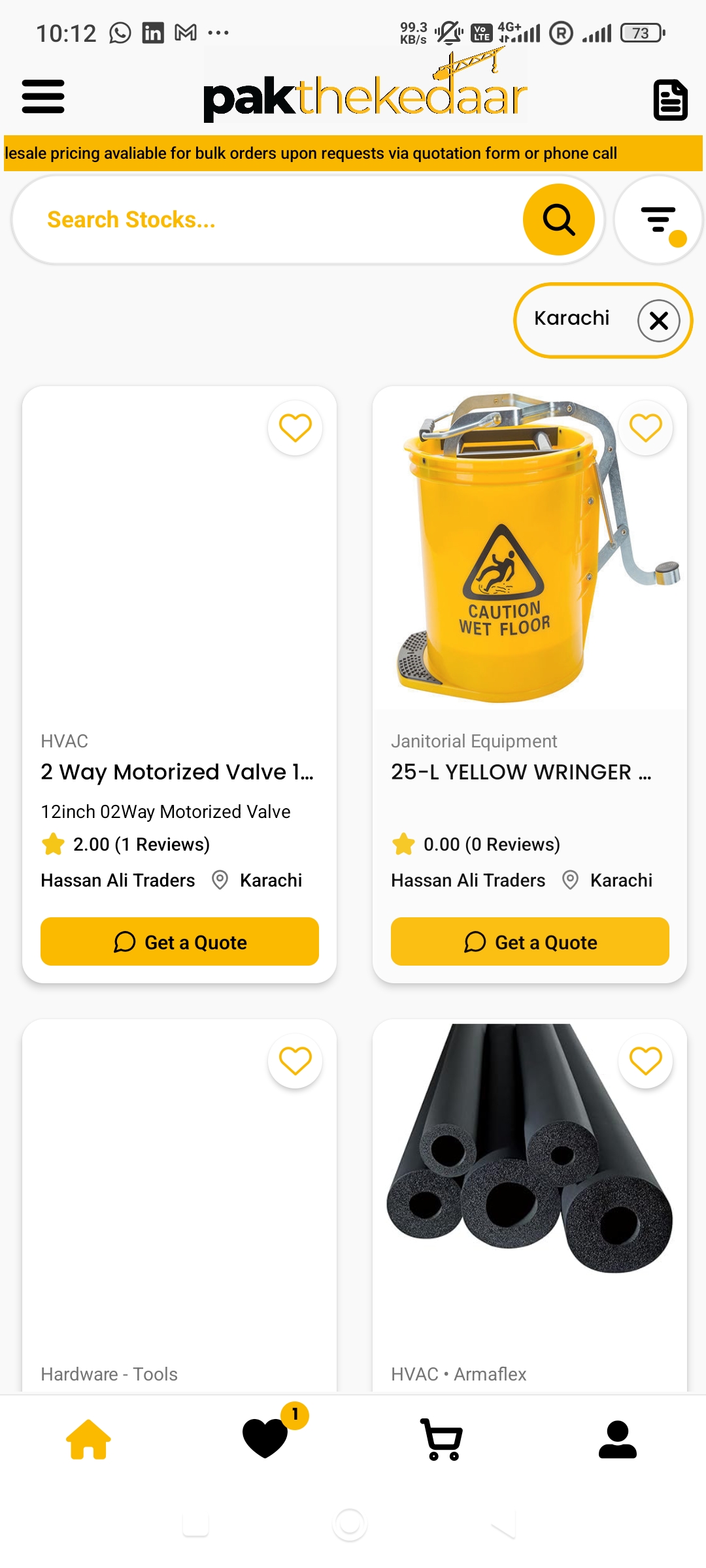Get a quote for 2 Way Motorized Valve
The image size is (706, 1568).
[180, 941]
